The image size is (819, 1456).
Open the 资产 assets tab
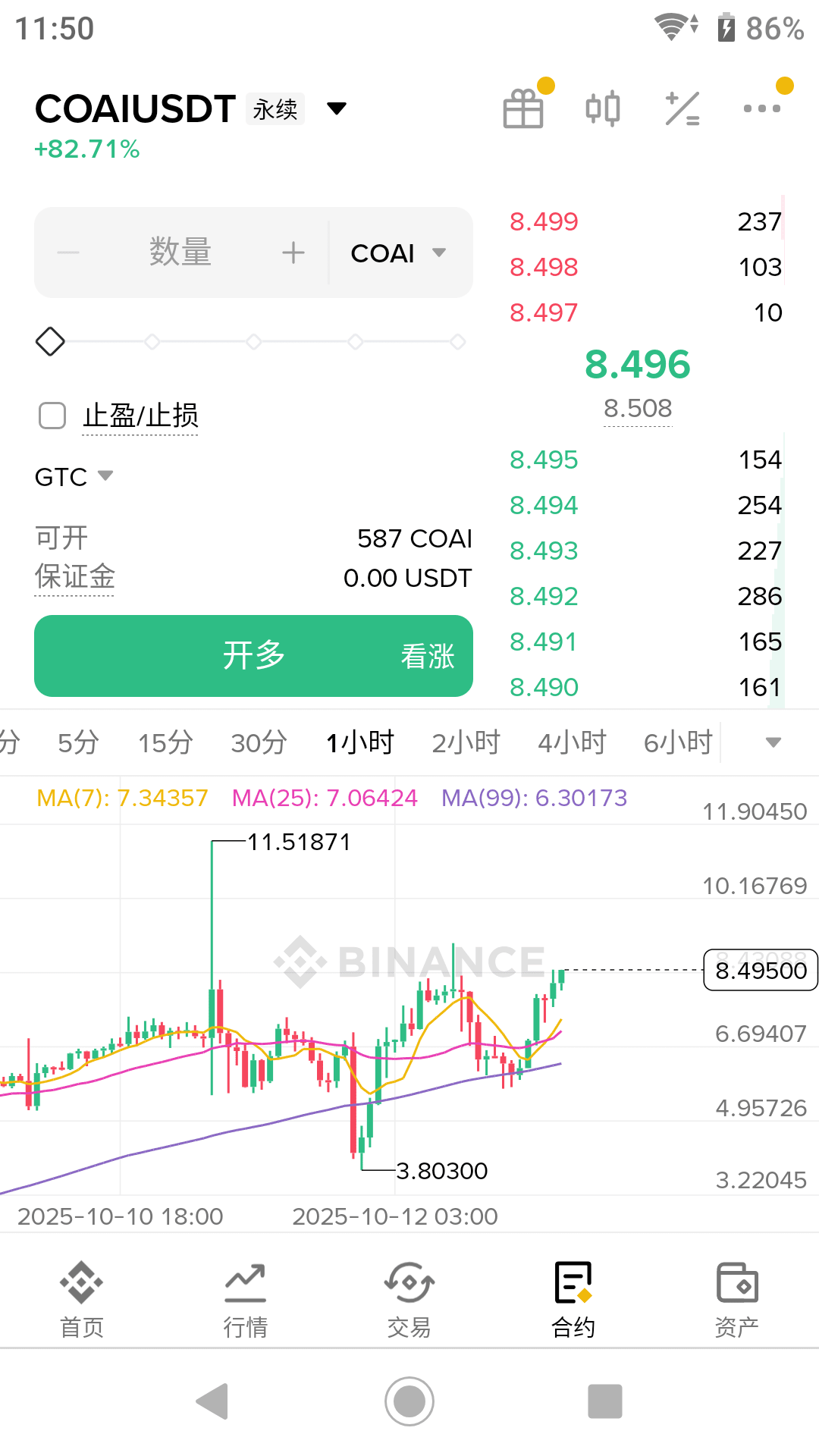[x=736, y=1300]
